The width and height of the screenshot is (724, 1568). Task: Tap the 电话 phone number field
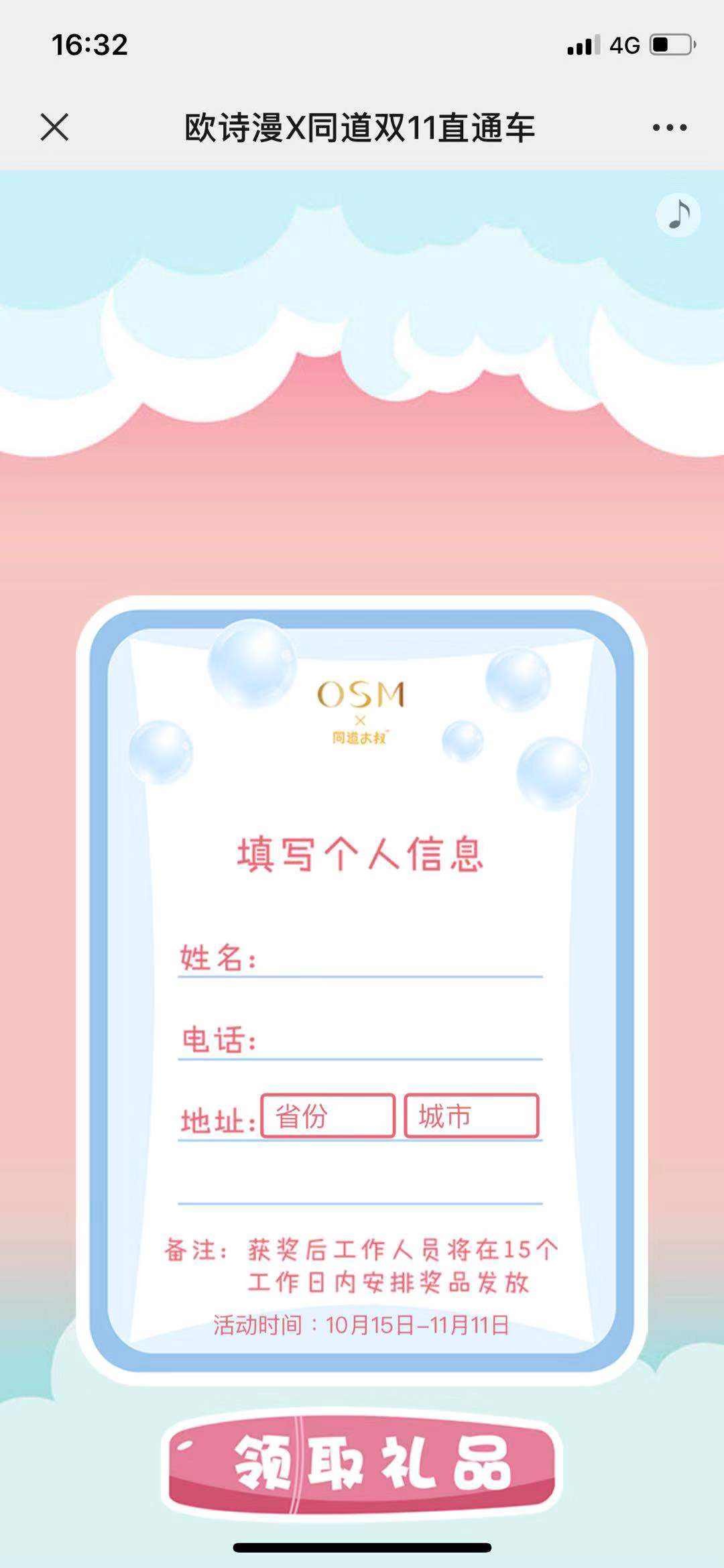click(x=399, y=1040)
